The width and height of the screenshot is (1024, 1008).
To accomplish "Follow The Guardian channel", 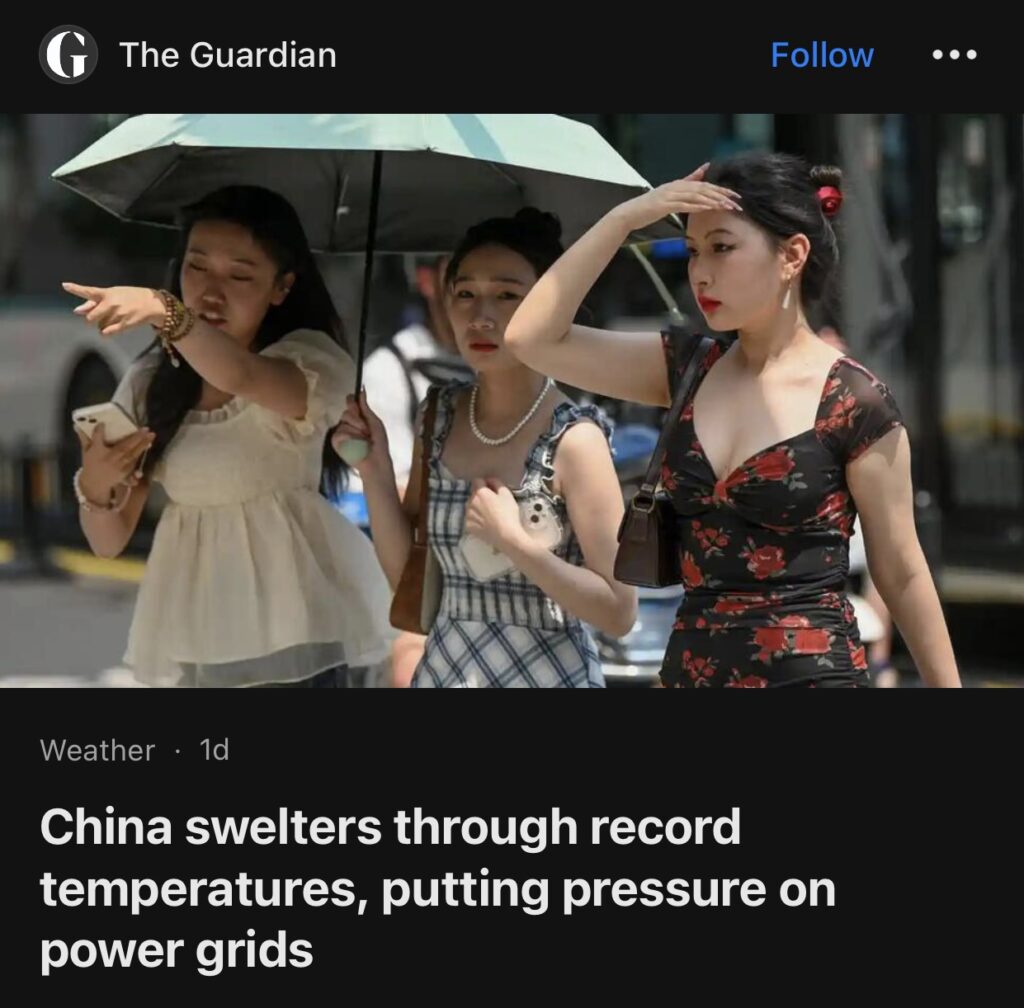I will point(821,55).
